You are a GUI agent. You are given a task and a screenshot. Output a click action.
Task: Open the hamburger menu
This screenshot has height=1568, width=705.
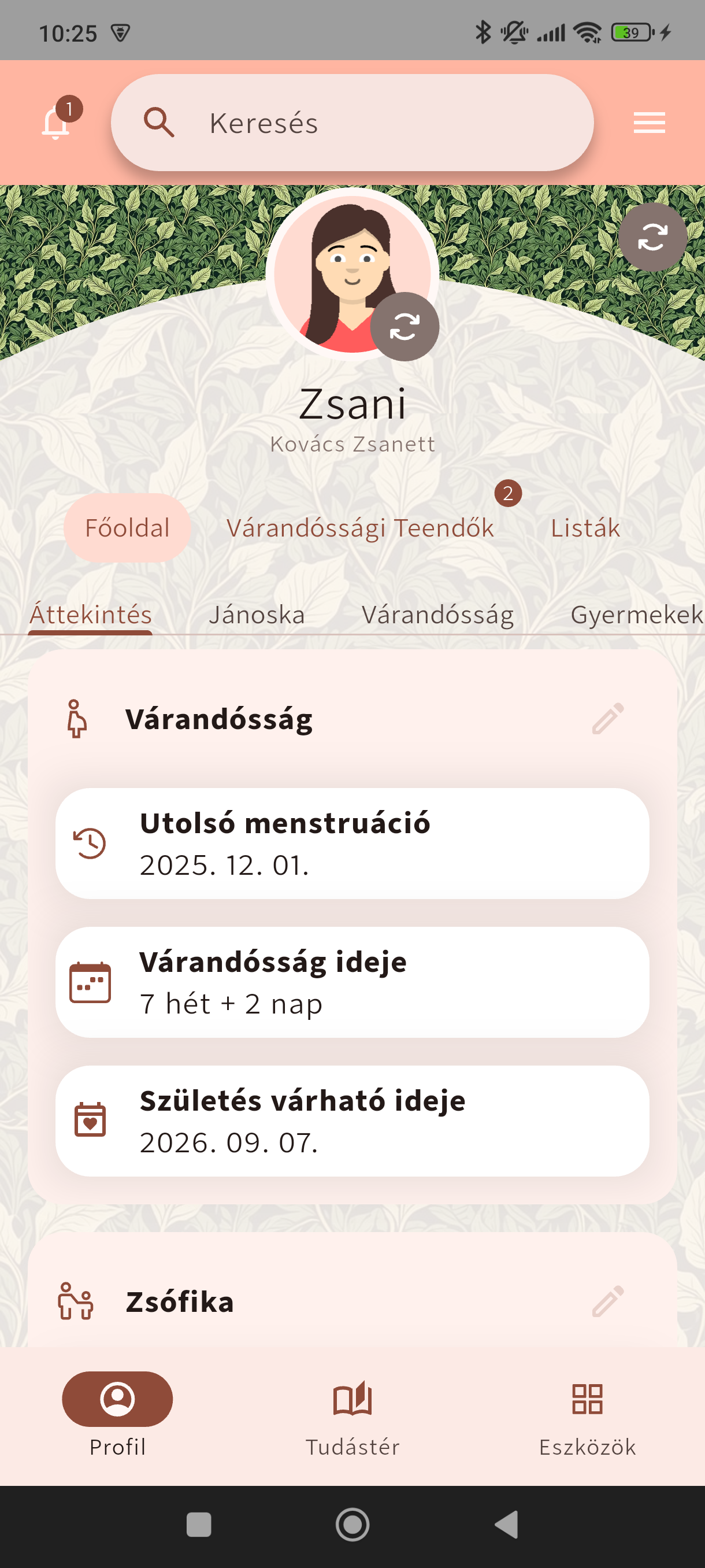click(x=648, y=122)
